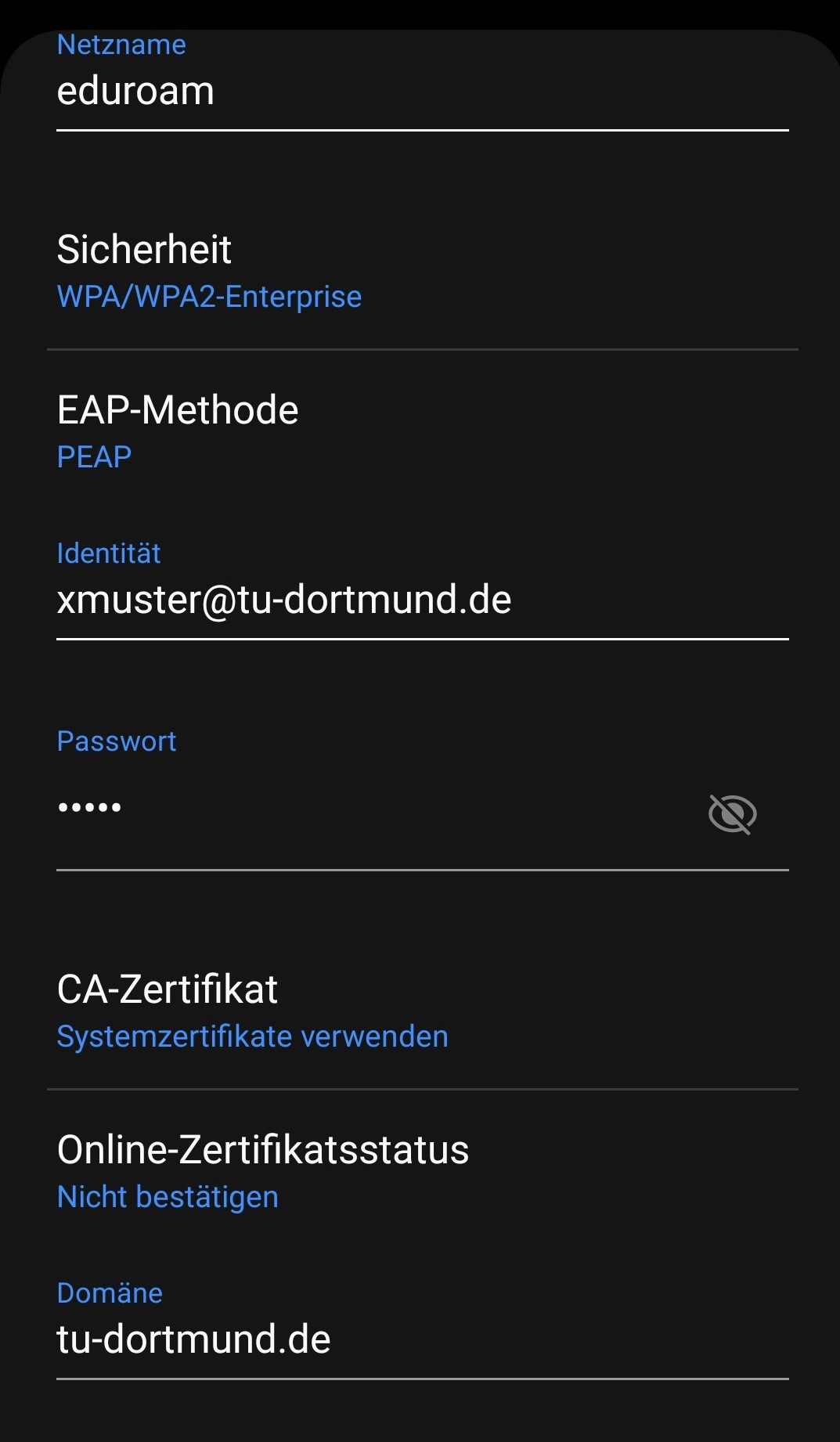
Task: Show the hidden password
Action: 732,813
